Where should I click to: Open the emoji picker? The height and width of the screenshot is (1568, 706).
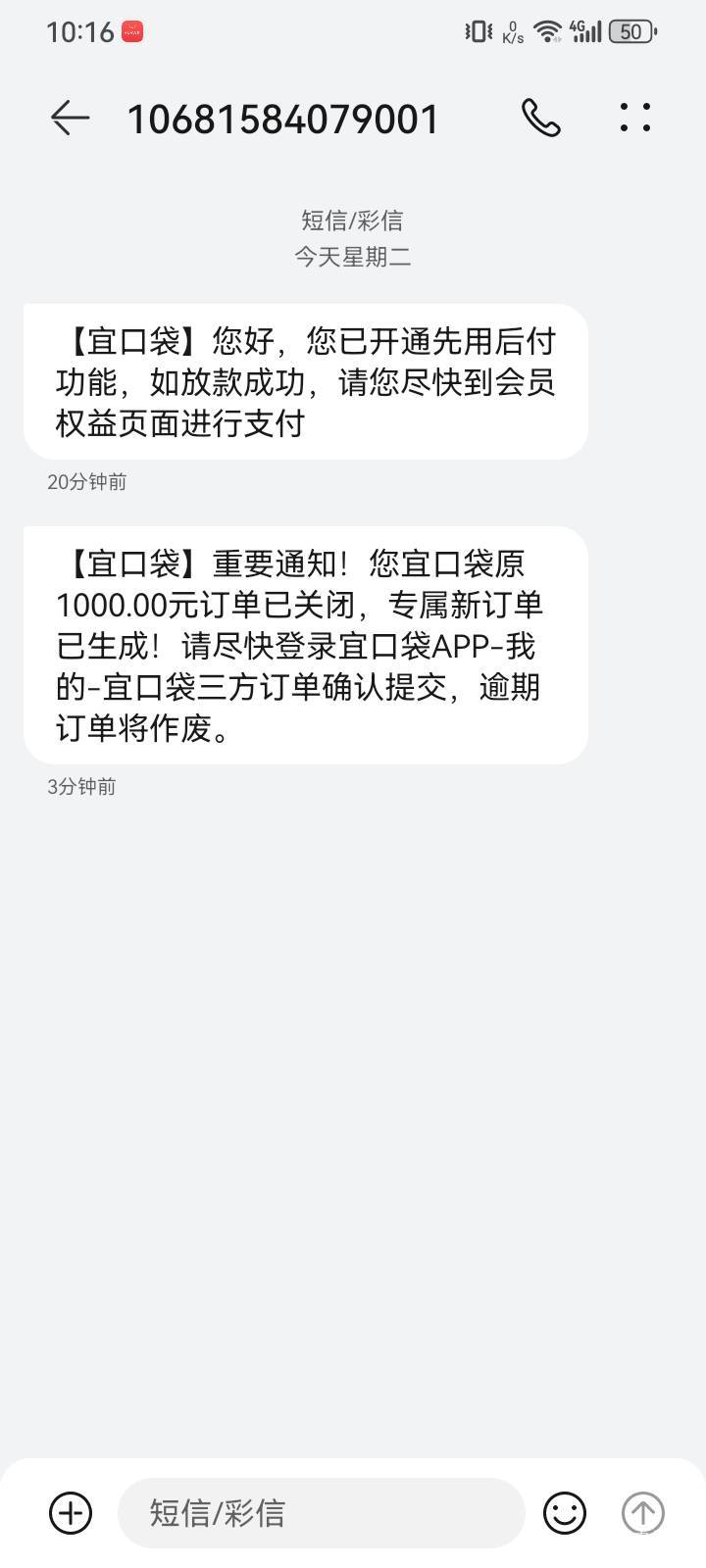(565, 1512)
